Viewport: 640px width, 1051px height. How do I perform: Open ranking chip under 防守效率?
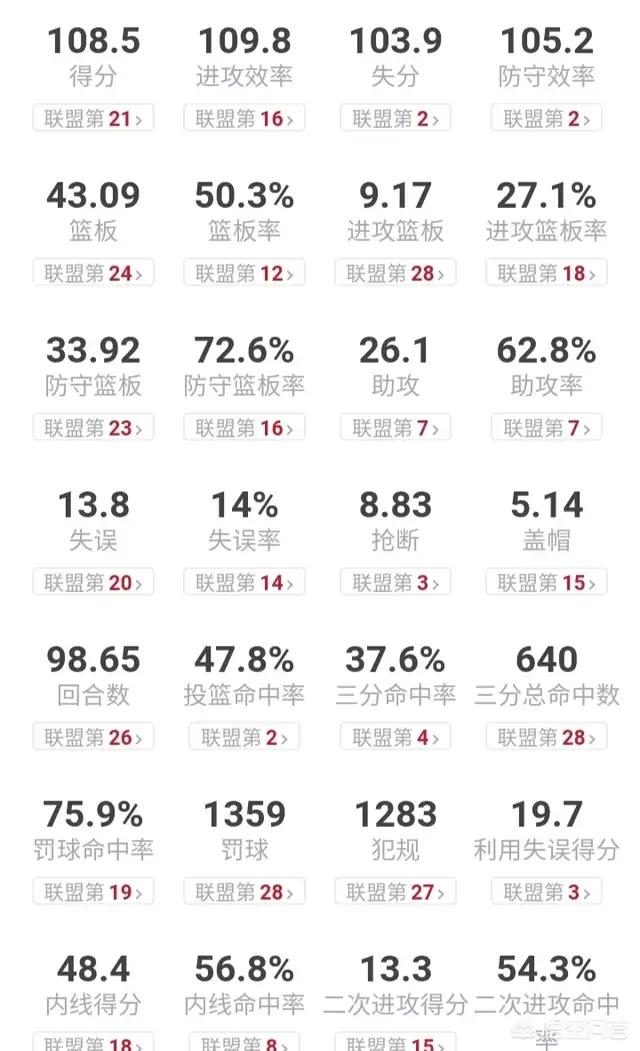click(546, 119)
